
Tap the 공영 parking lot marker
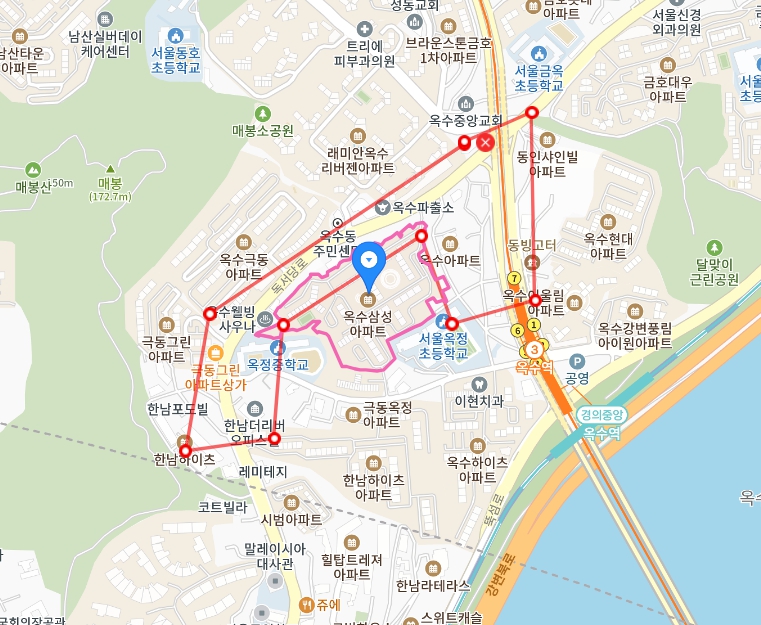[576, 362]
